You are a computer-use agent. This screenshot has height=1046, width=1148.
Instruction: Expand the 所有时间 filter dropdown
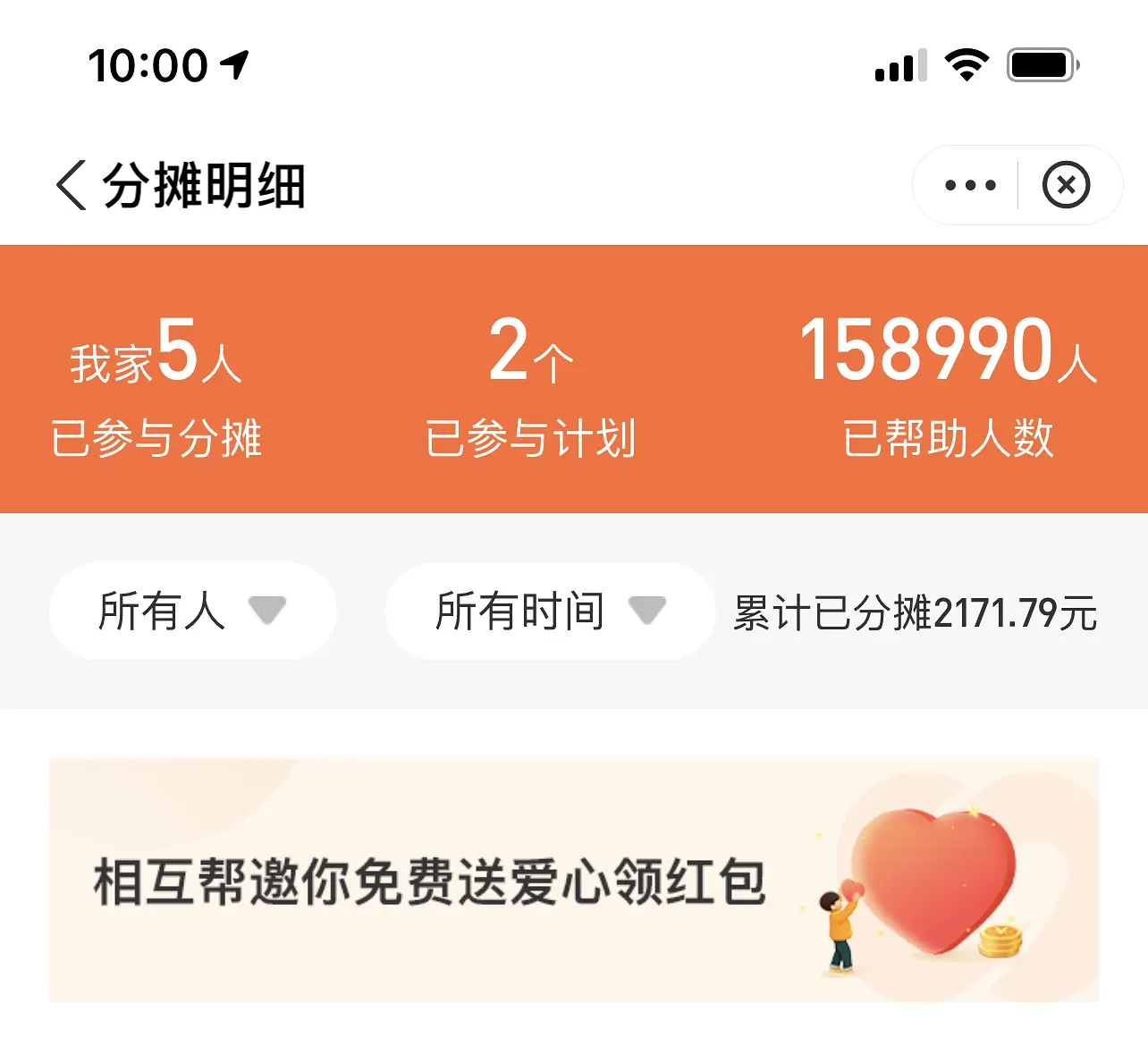(550, 612)
